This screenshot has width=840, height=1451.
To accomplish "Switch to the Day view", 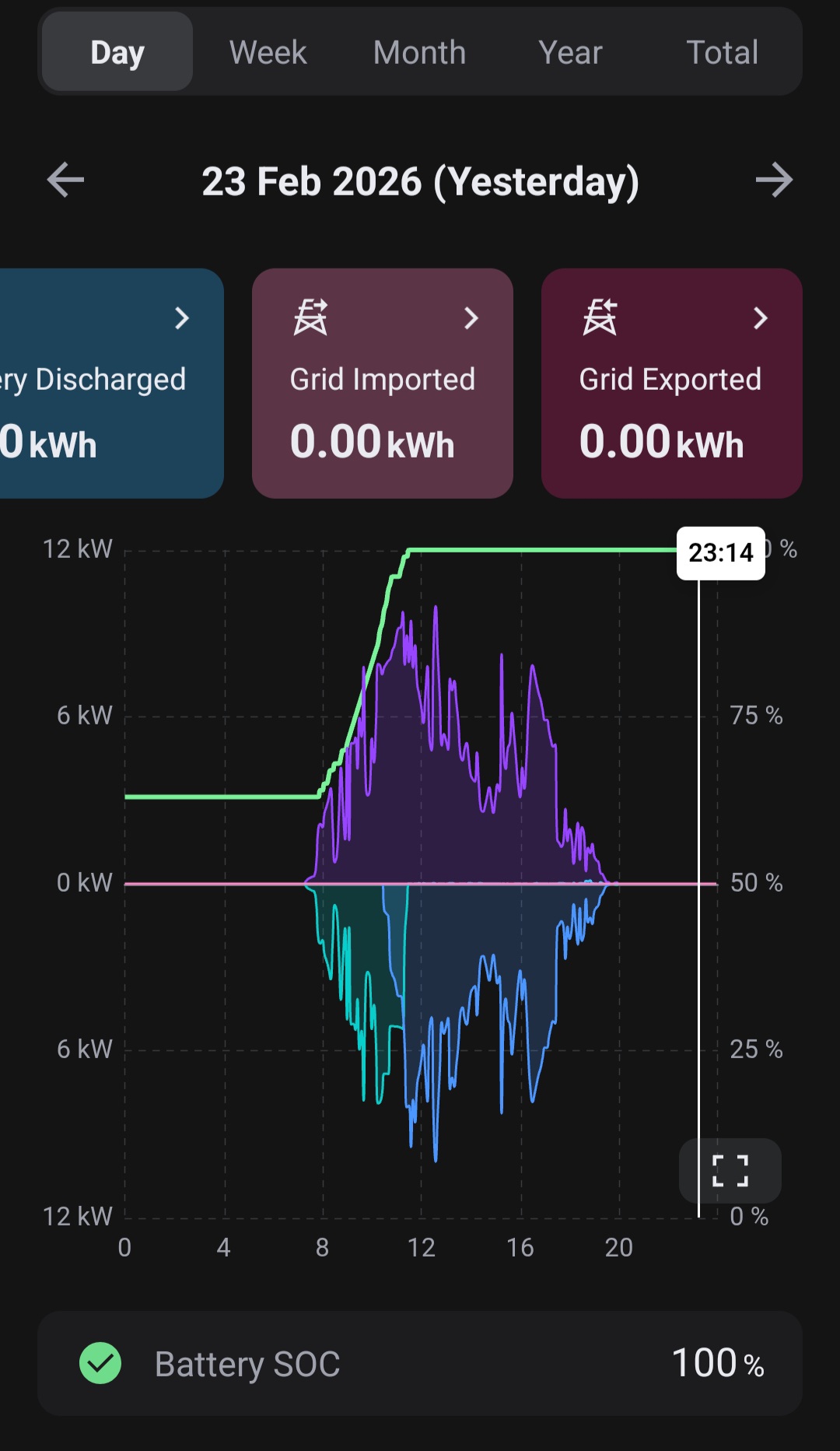I will 117,52.
